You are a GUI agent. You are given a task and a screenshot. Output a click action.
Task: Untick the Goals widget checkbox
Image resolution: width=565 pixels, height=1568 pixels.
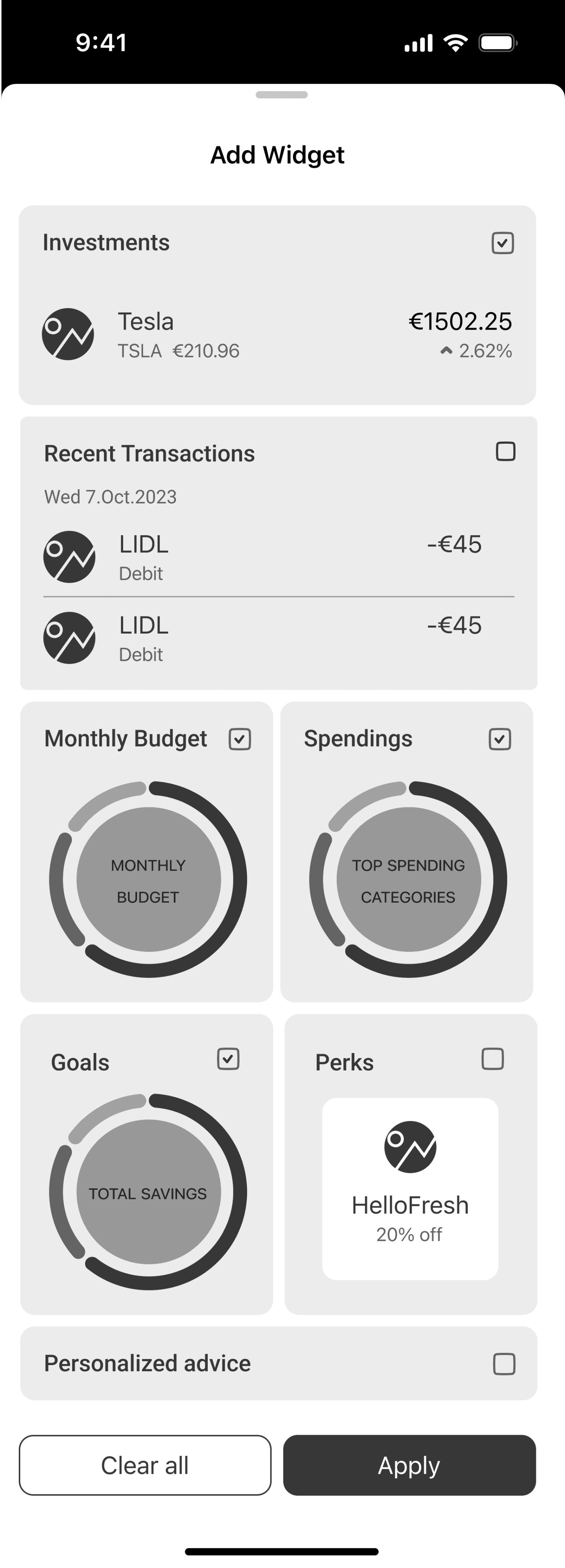click(228, 1059)
